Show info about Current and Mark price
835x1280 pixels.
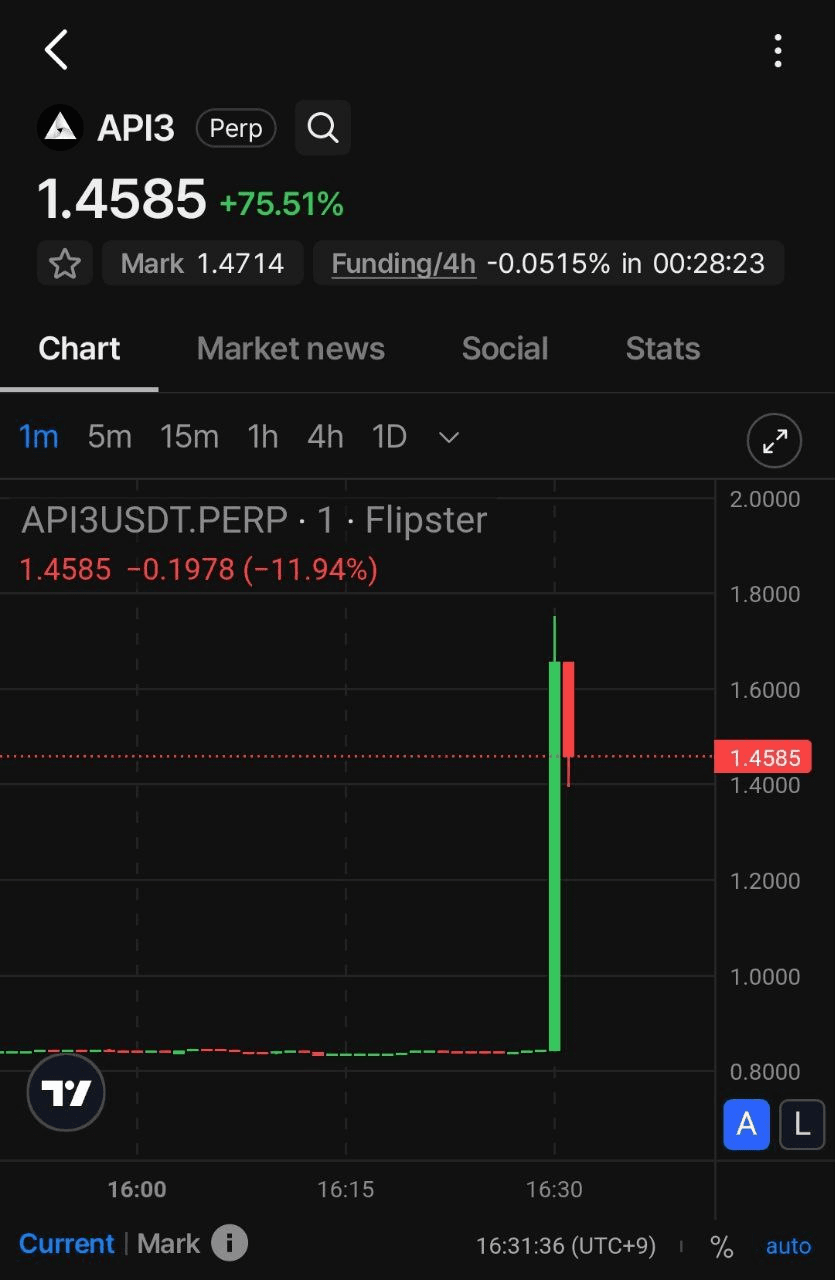pos(229,1243)
